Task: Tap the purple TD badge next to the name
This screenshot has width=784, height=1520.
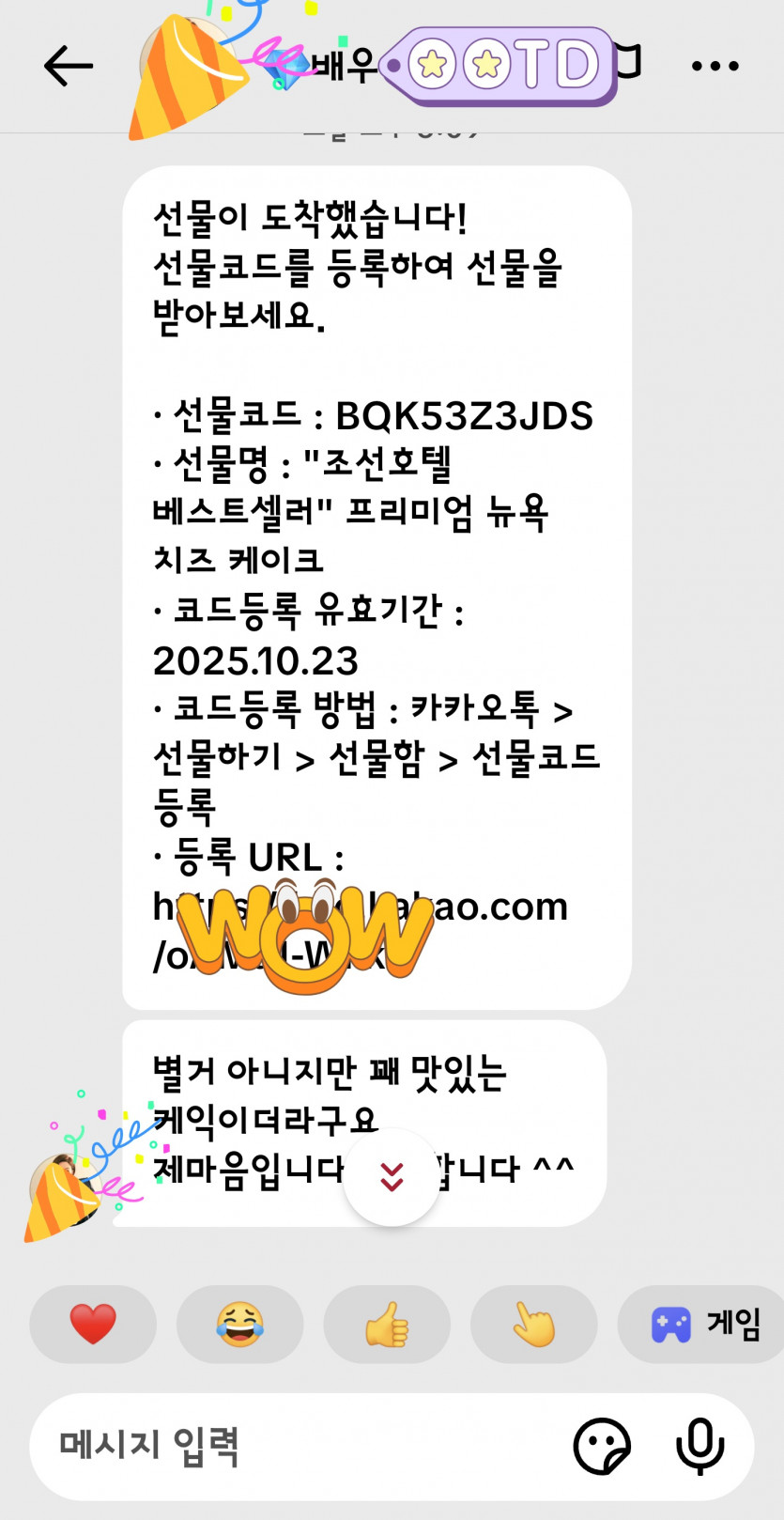Action: click(502, 64)
